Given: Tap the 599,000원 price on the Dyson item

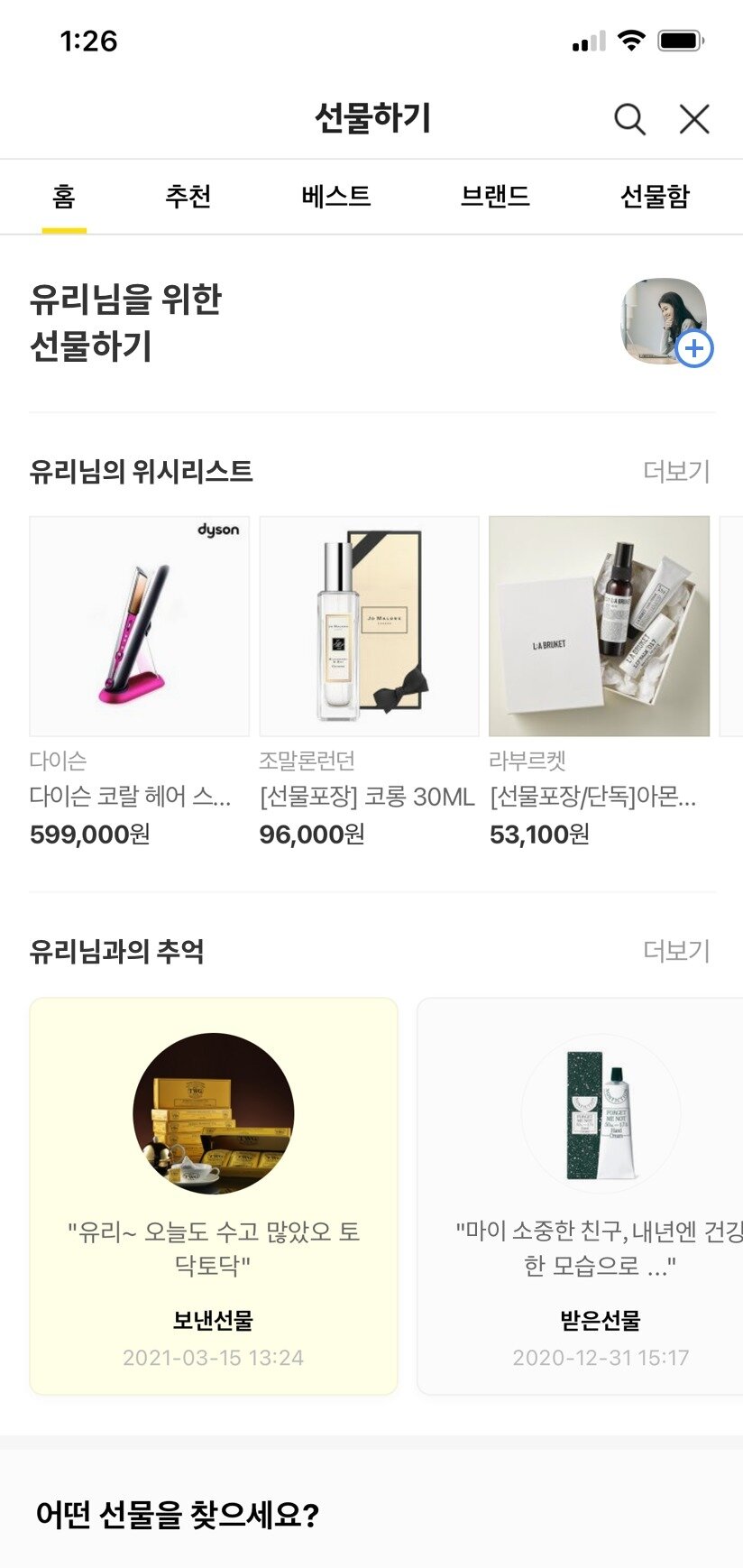Looking at the screenshot, I should click(91, 835).
